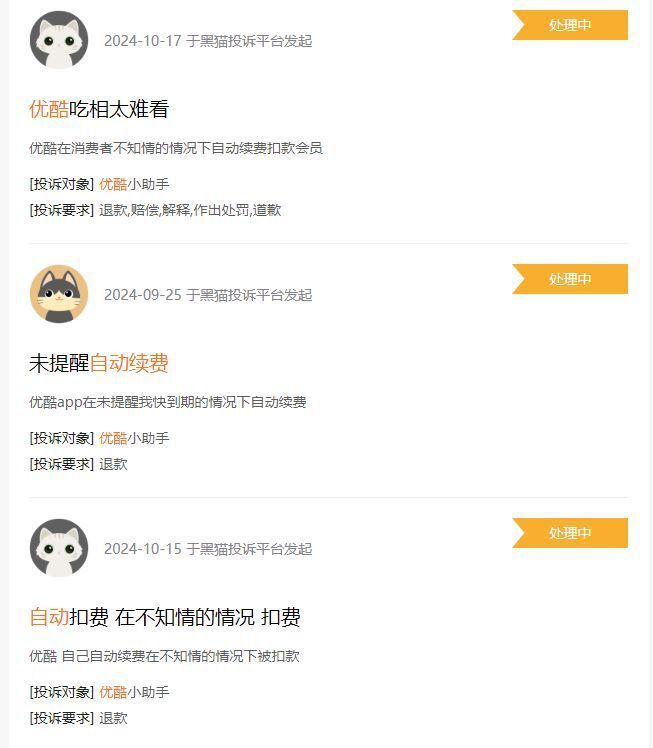View the avatar of the 2024-09-25 complainant

[59, 294]
